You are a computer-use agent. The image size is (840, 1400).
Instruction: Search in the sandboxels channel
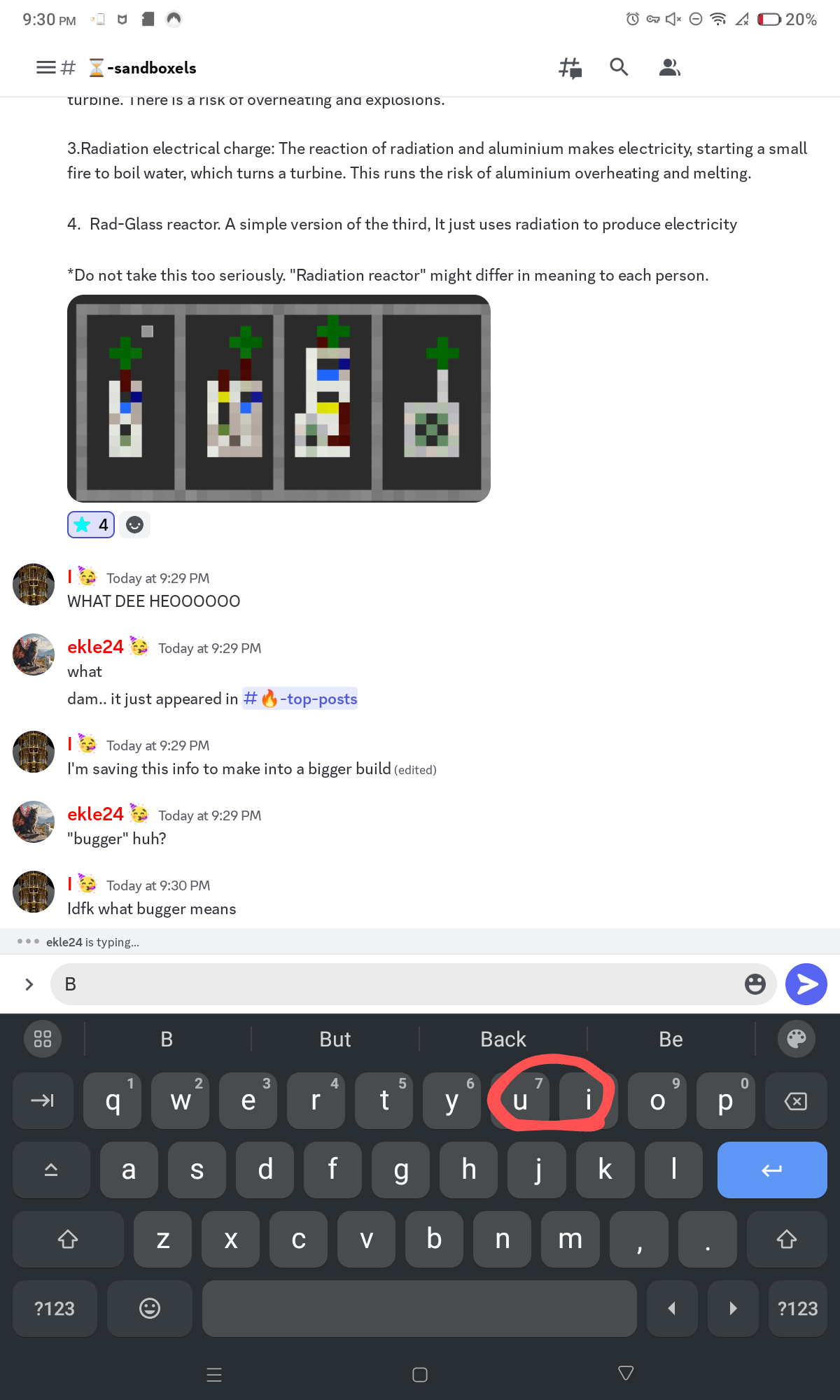[619, 67]
